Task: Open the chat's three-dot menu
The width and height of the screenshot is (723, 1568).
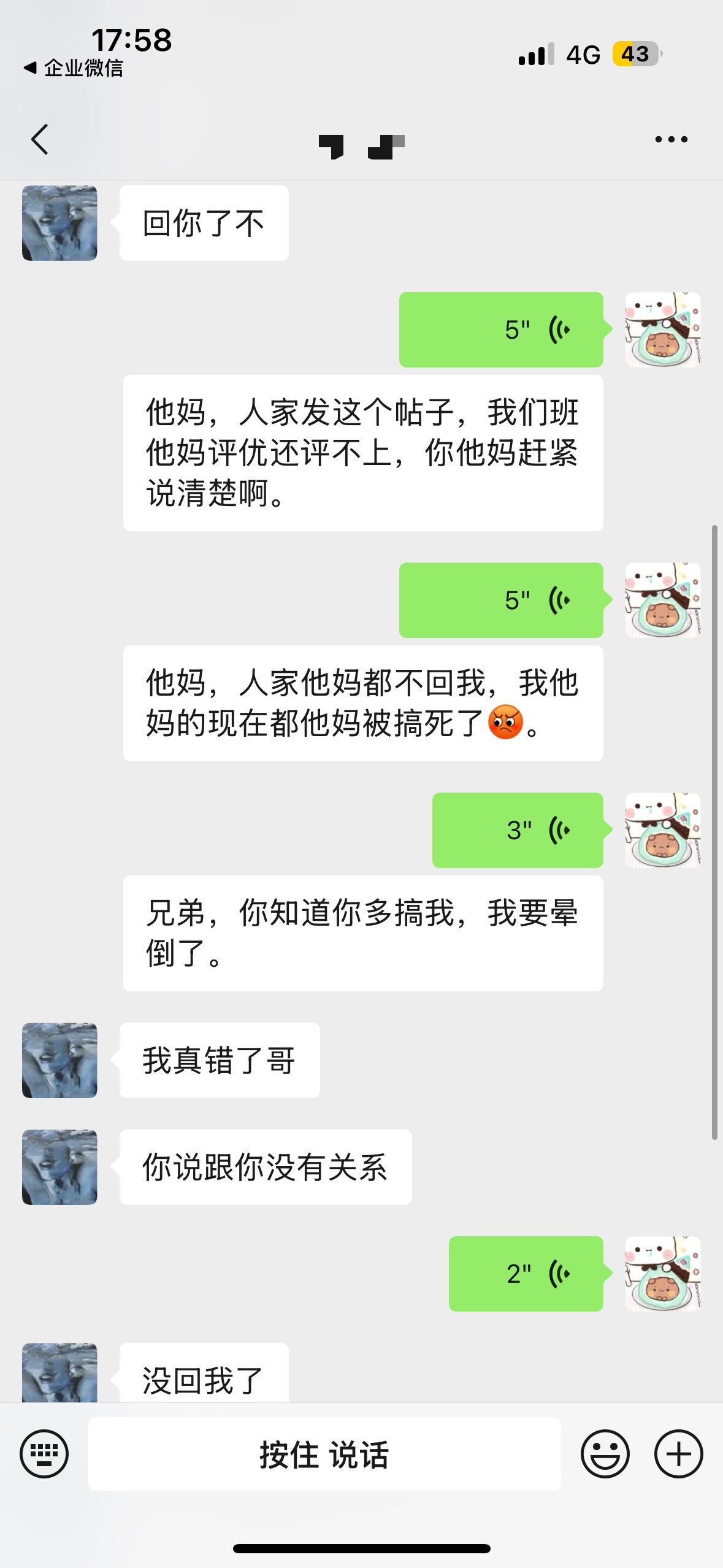Action: 671,139
